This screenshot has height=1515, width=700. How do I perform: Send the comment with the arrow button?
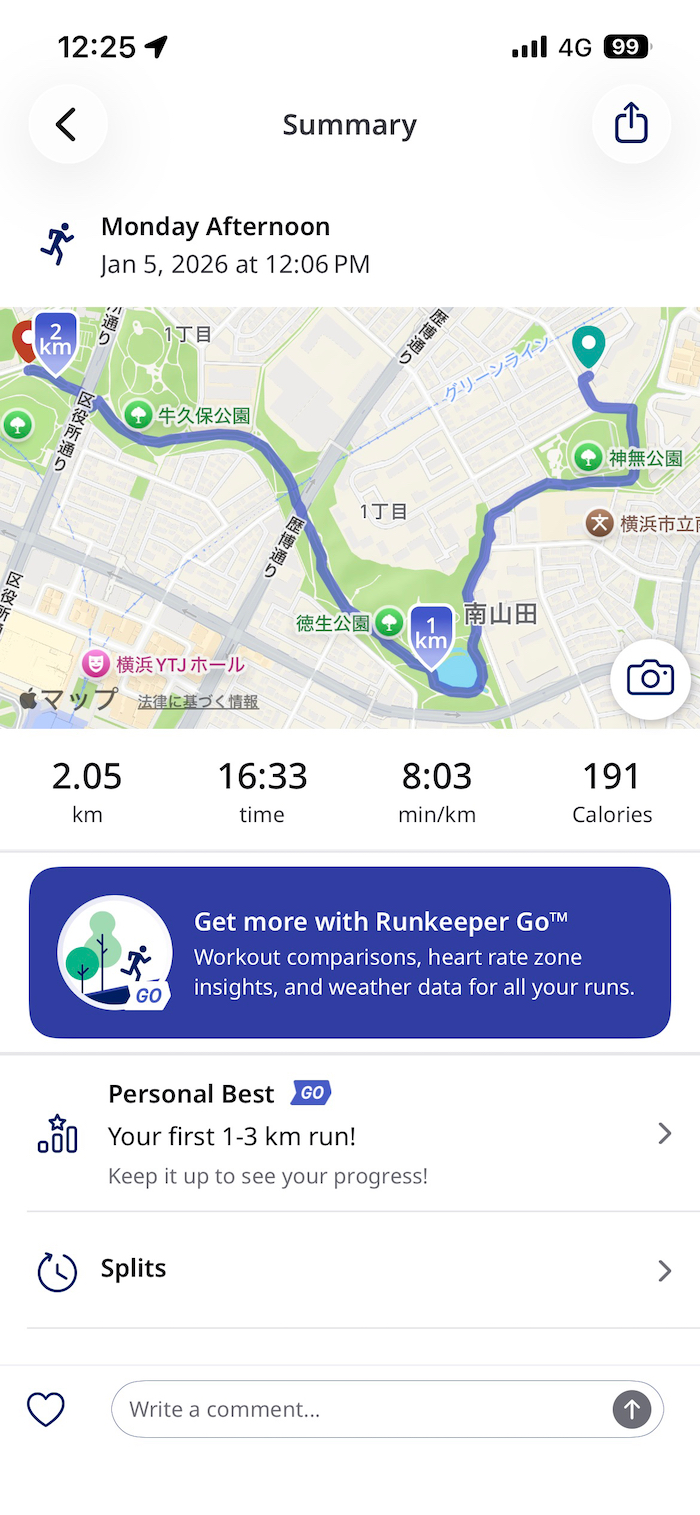631,1410
